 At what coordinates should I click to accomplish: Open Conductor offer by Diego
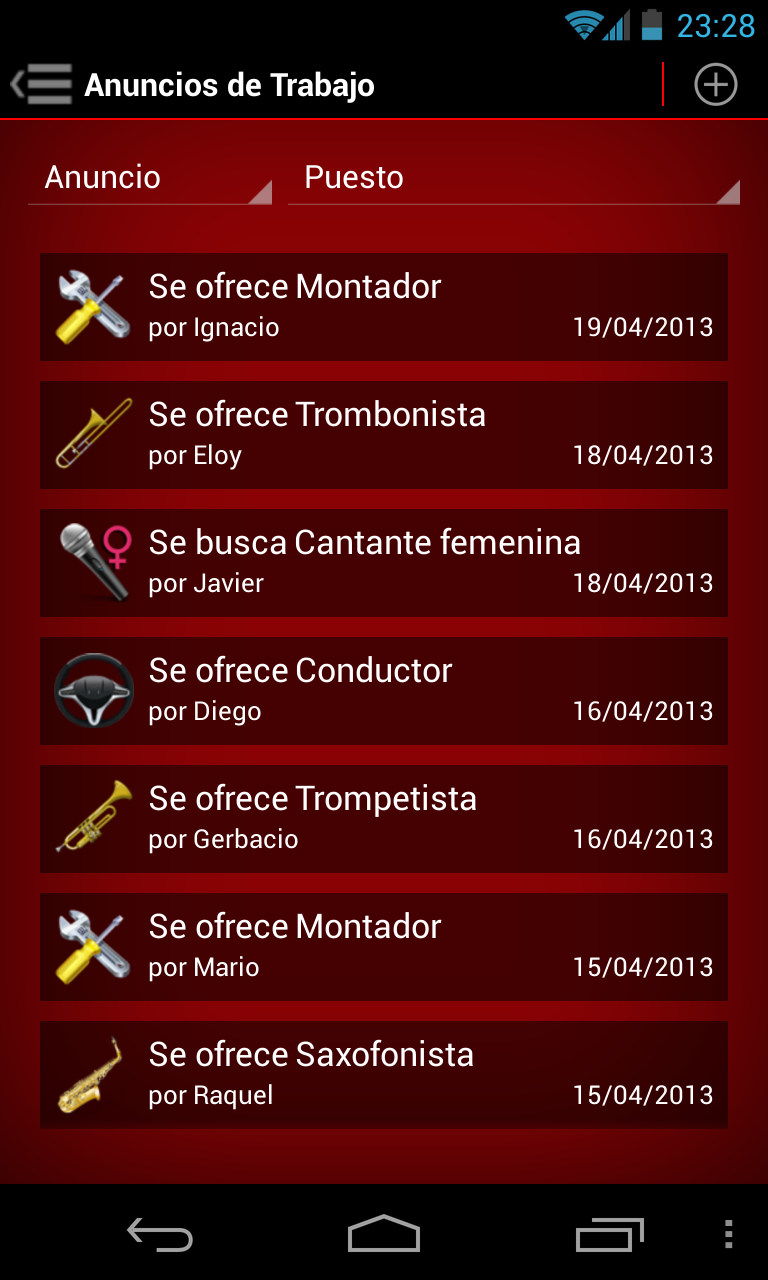(384, 691)
